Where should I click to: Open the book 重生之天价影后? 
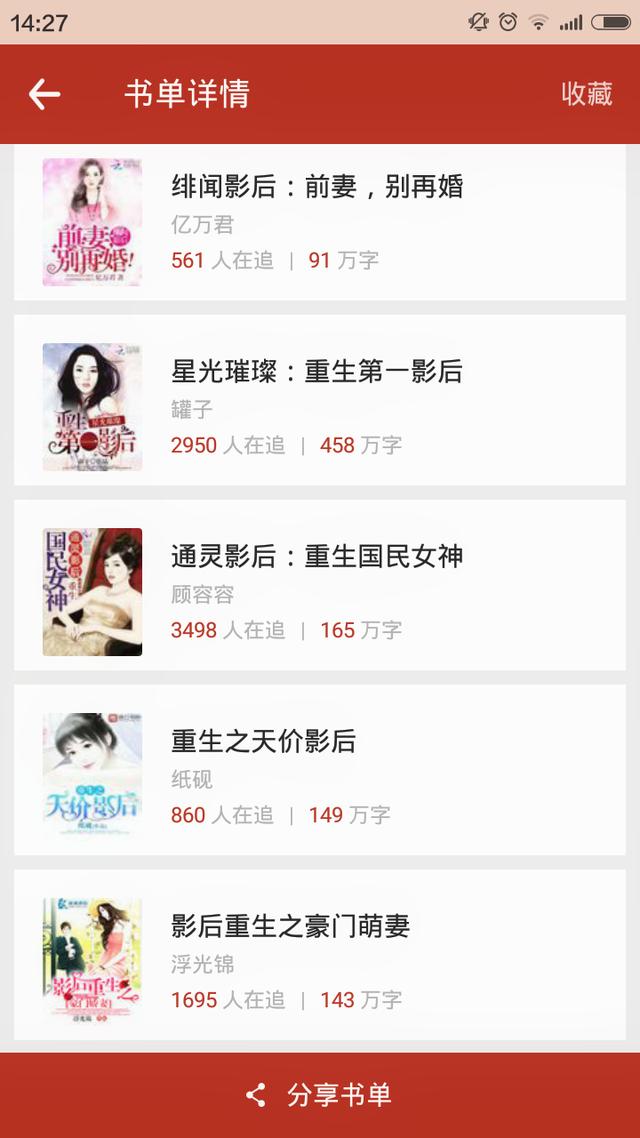(264, 742)
